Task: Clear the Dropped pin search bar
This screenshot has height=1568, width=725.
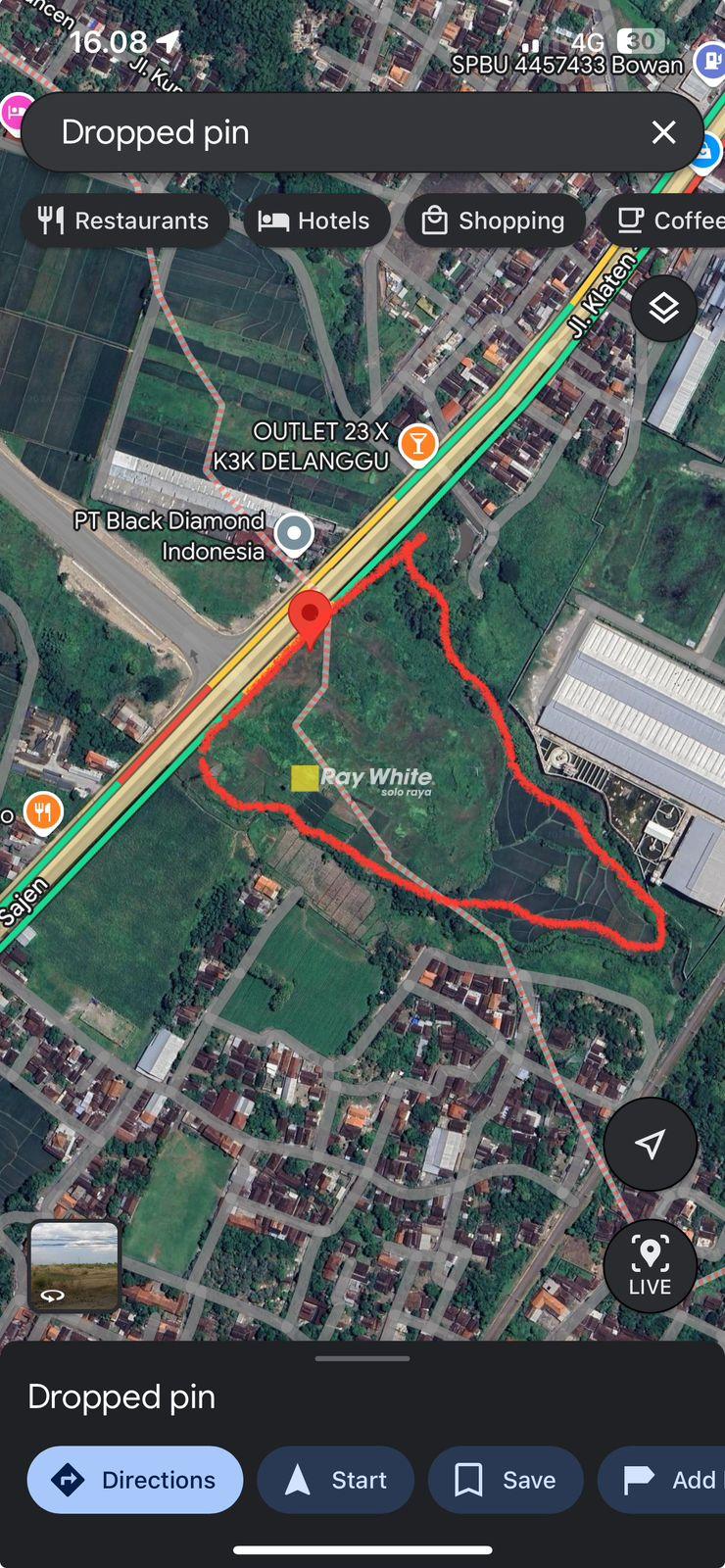Action: [x=663, y=132]
